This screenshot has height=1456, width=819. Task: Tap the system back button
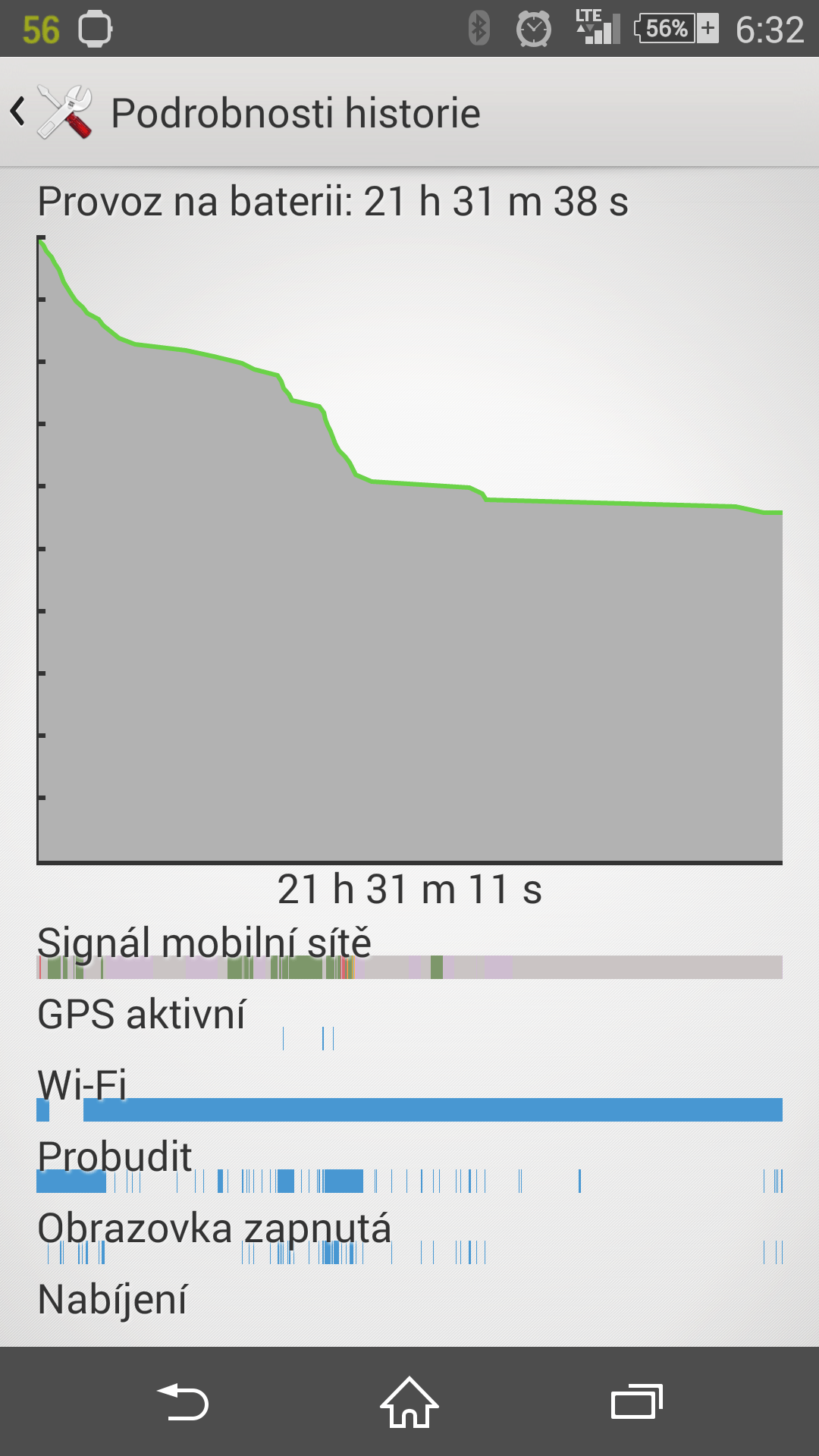tap(182, 1402)
